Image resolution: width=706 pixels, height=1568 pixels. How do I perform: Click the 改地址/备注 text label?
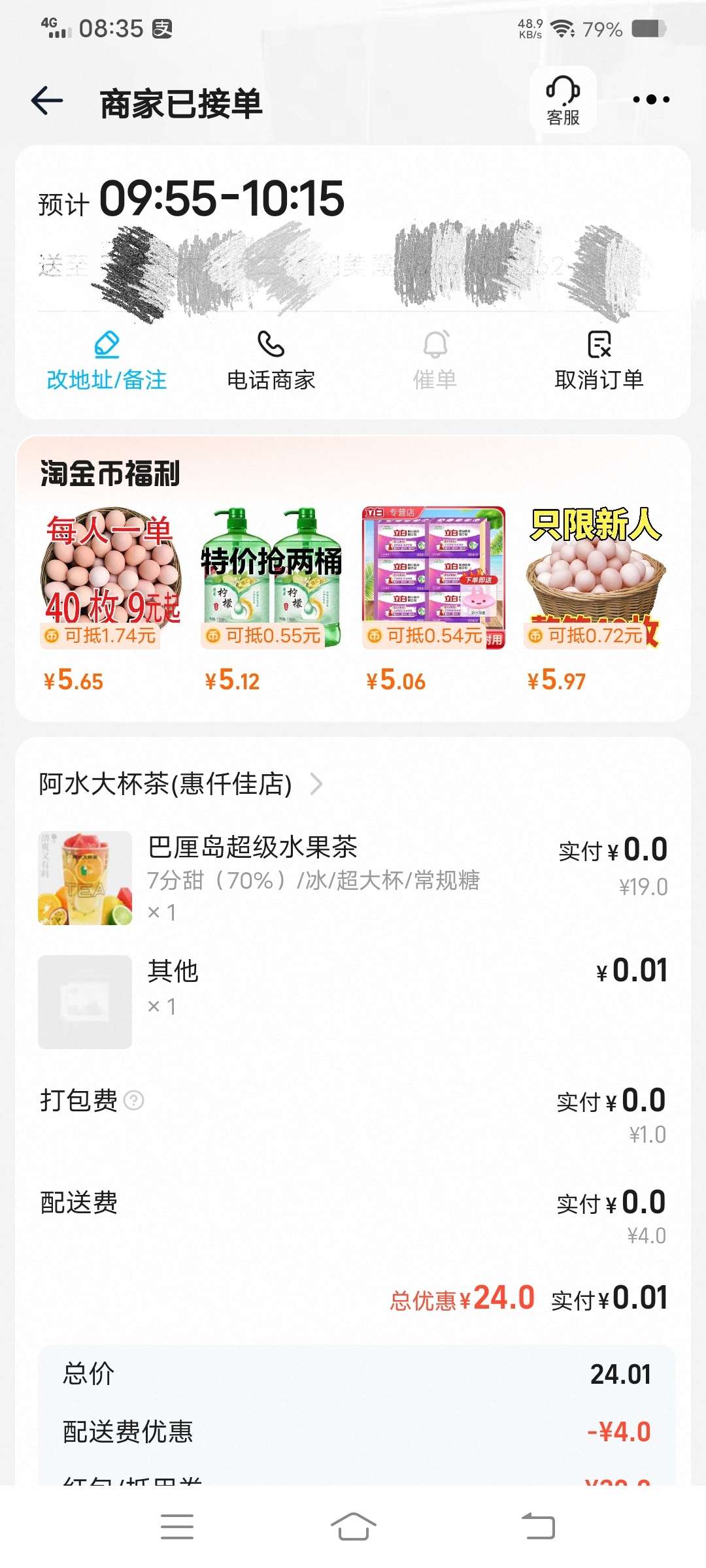coord(107,379)
